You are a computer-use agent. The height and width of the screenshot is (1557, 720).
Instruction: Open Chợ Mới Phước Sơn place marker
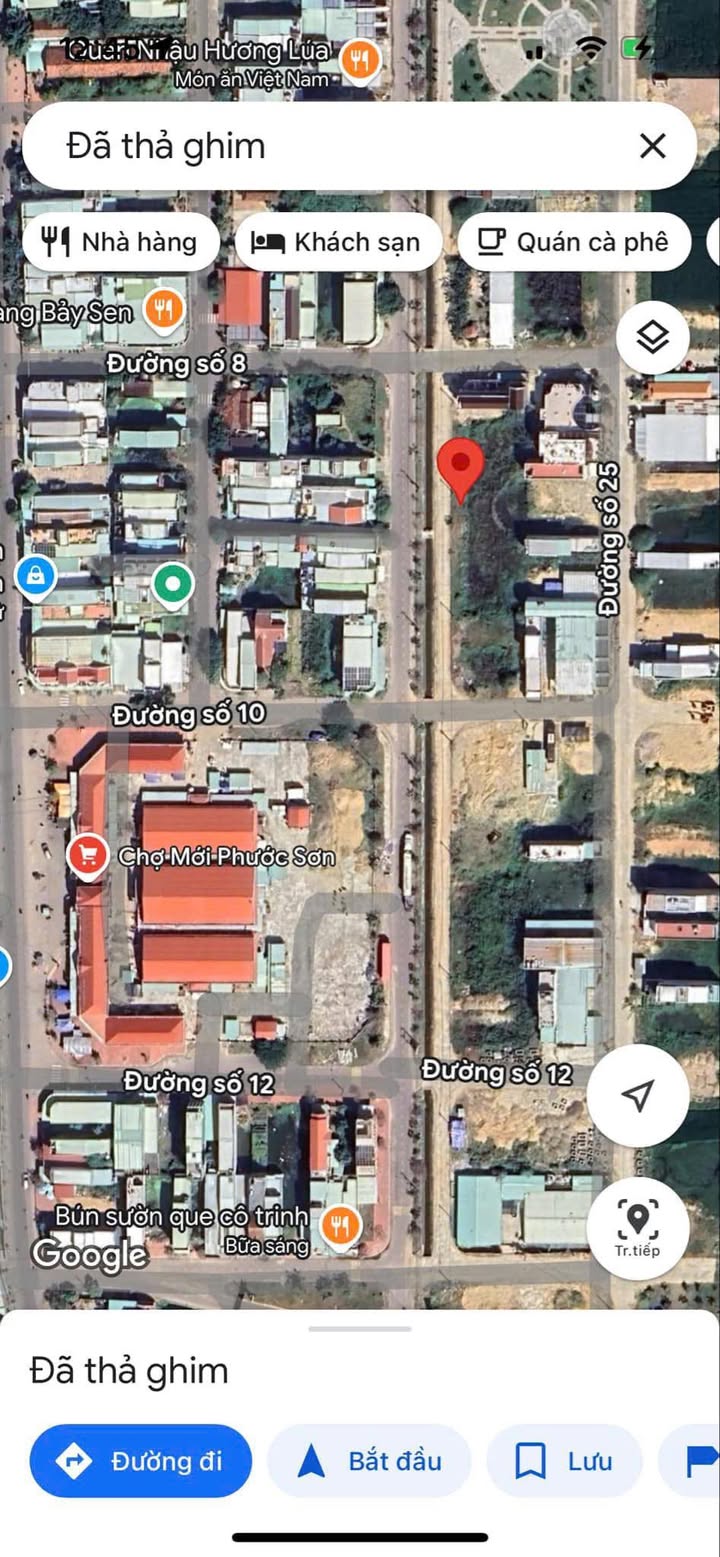pyautogui.click(x=89, y=856)
